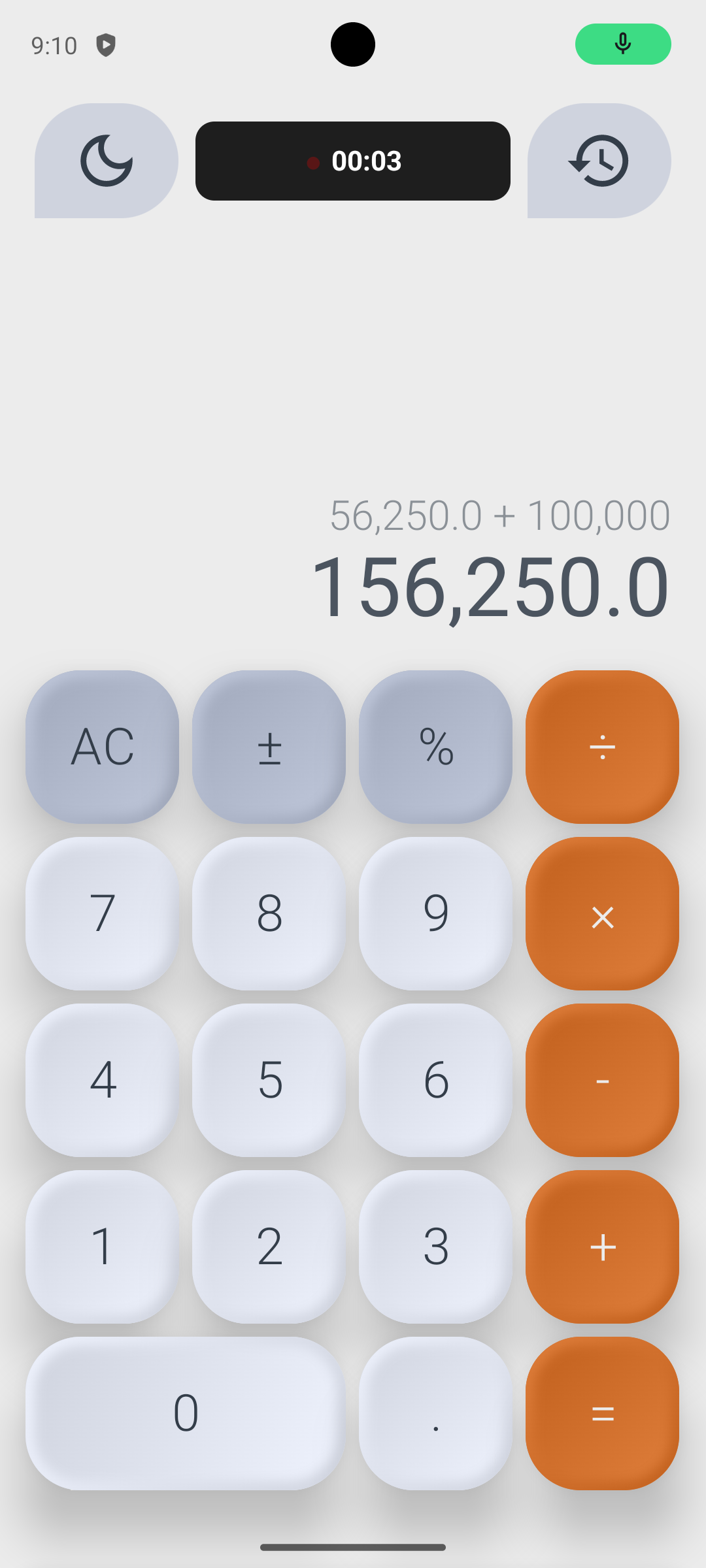Enter digit 0

[x=186, y=1413]
